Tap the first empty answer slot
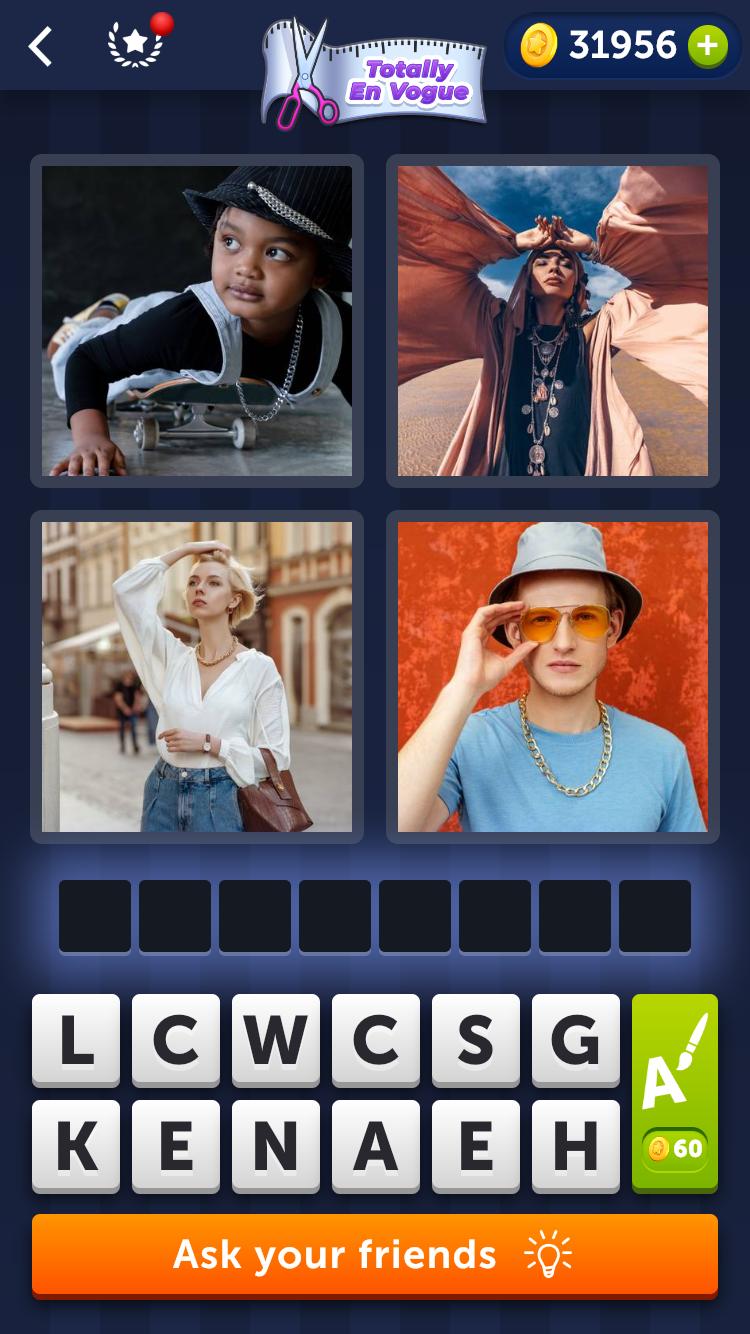The image size is (750, 1334). click(95, 916)
